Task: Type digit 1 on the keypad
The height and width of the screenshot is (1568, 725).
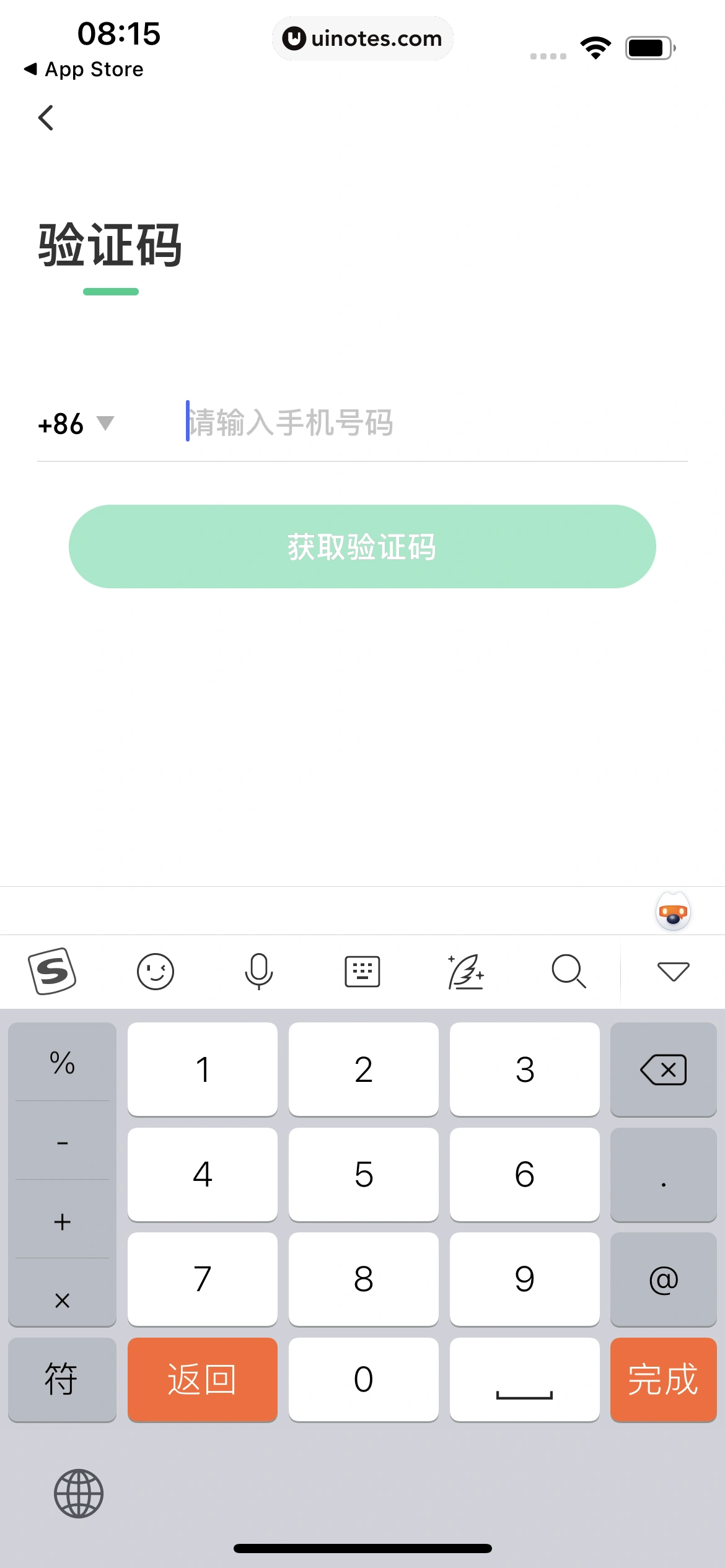Action: (x=202, y=1069)
